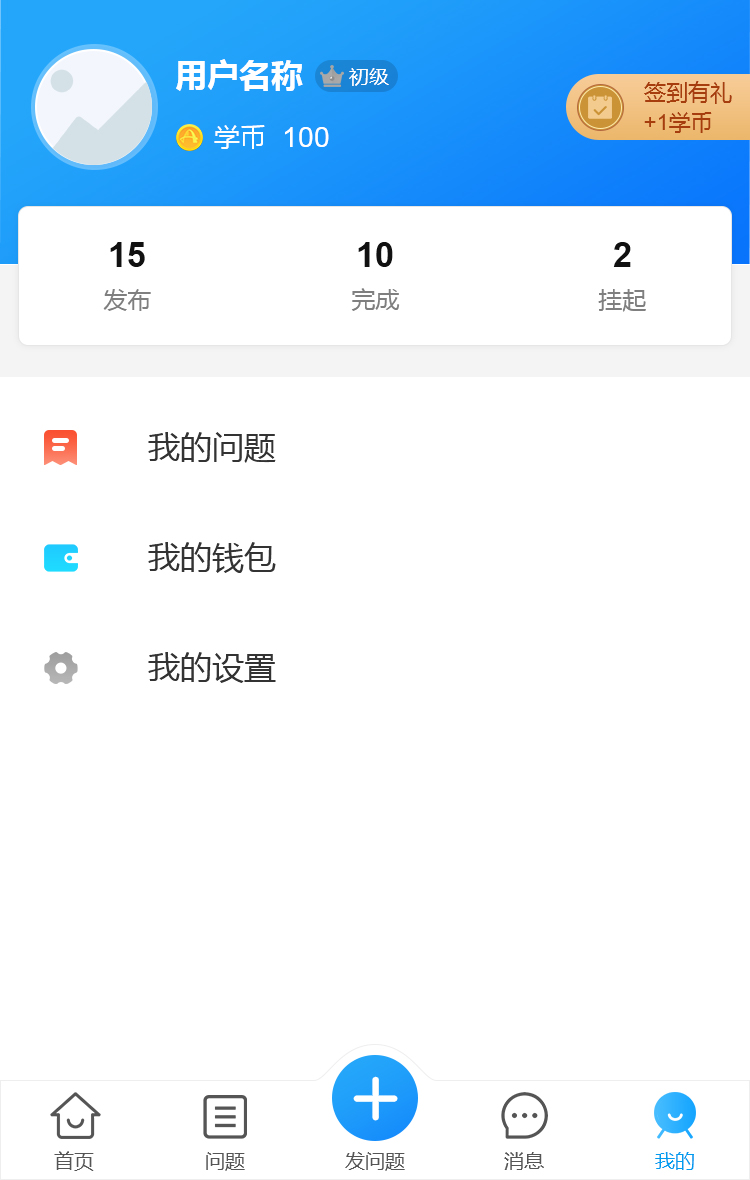View the 15 发布 published questions

coord(127,275)
